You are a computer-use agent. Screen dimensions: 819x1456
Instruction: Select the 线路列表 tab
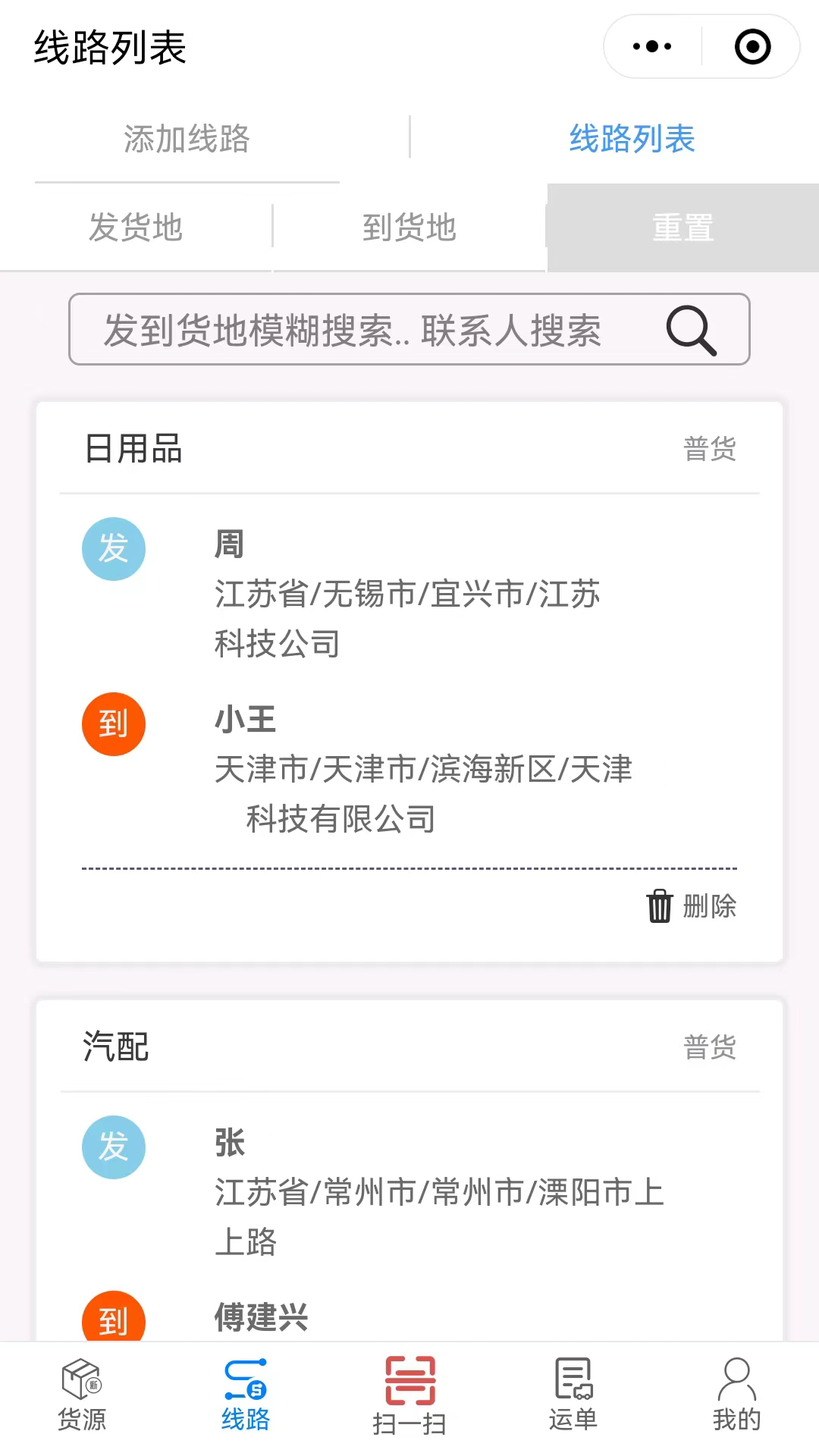pyautogui.click(x=632, y=140)
